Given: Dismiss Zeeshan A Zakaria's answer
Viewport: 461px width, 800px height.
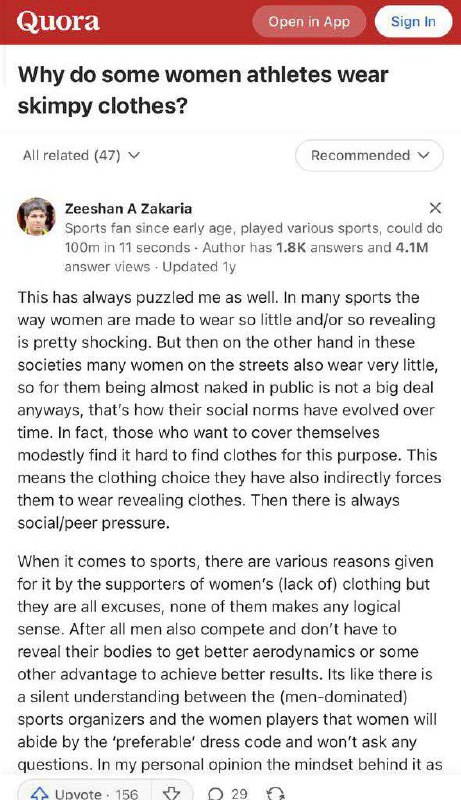Looking at the screenshot, I should coord(435,208).
